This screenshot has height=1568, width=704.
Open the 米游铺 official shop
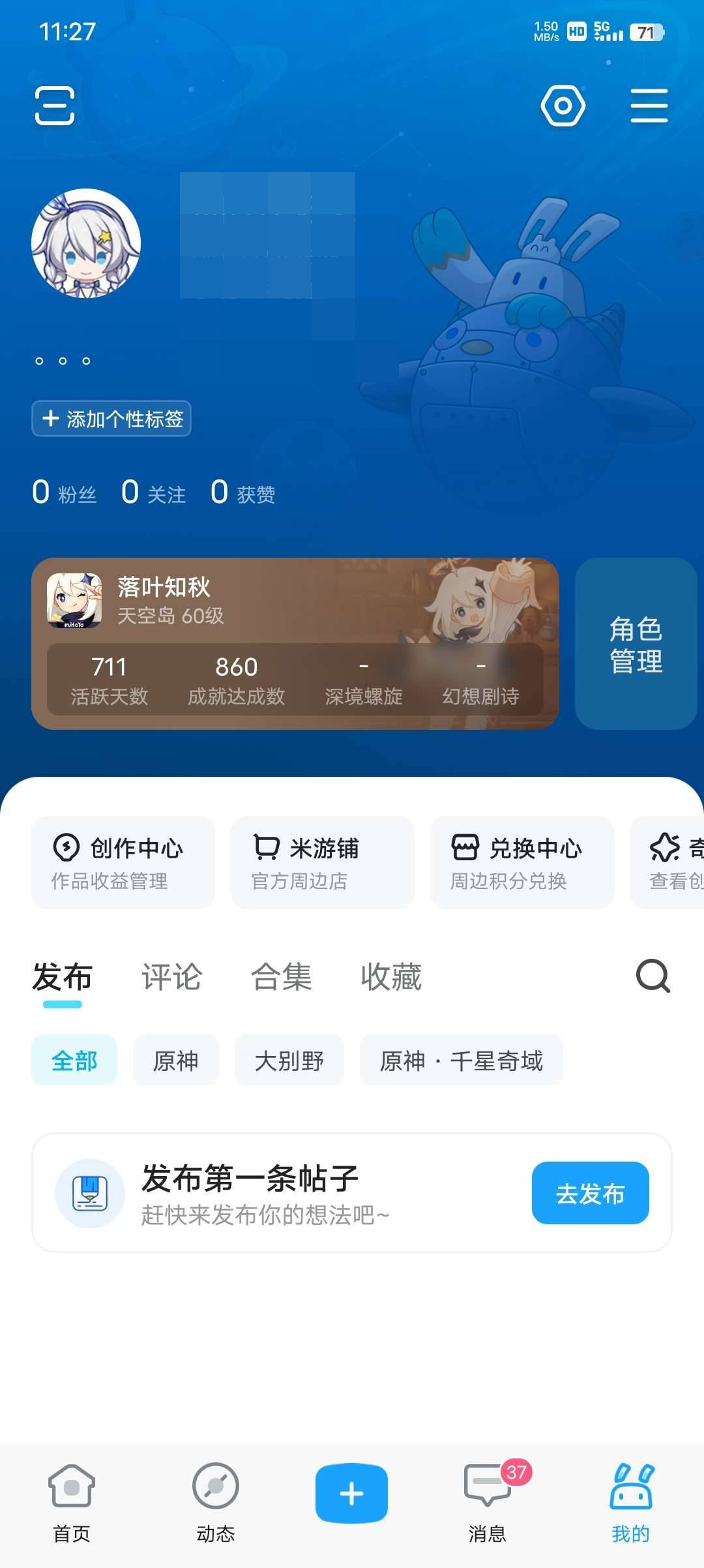(x=322, y=862)
